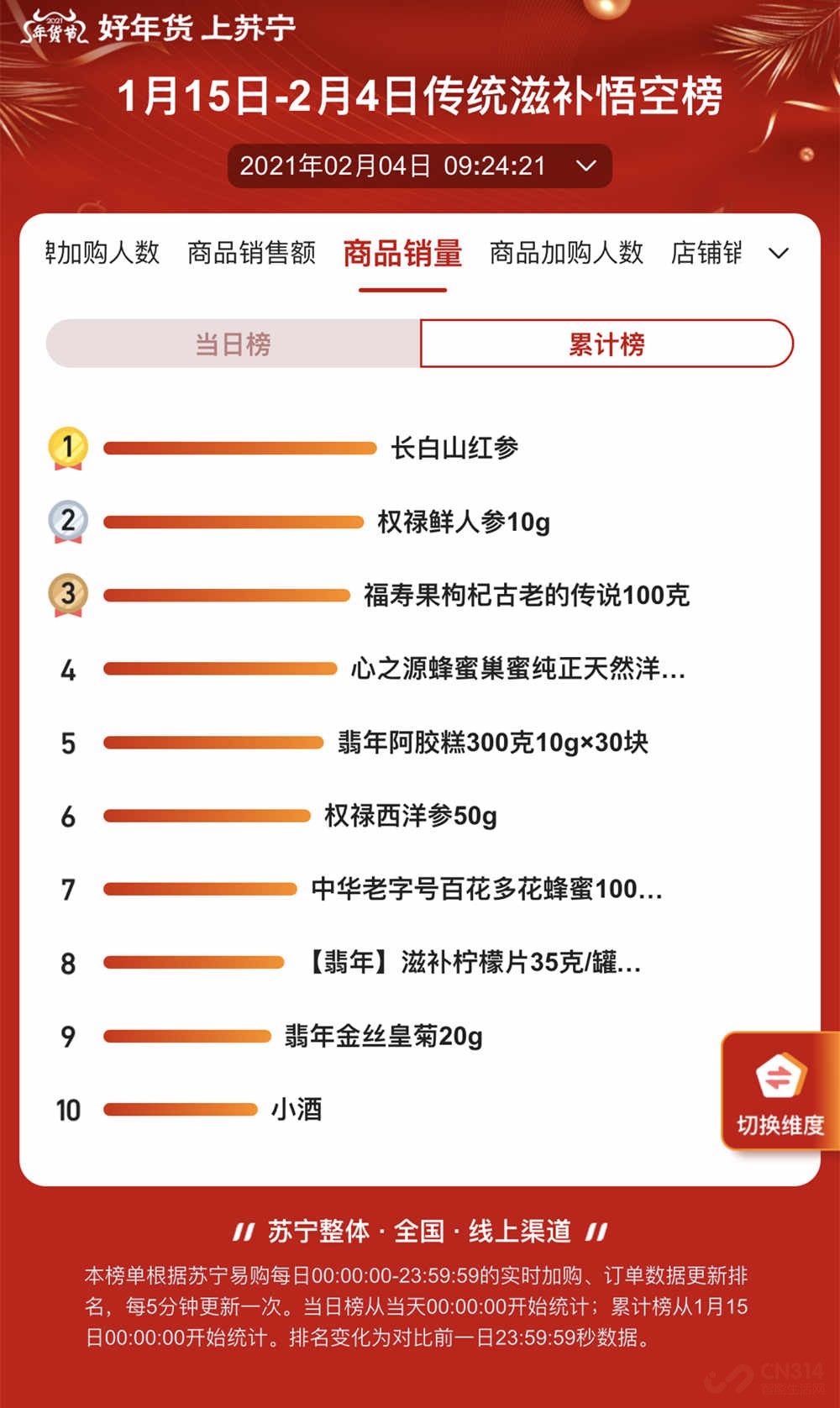This screenshot has width=840, height=1408.
Task: Select the 累计榜 ranking
Action: 606,344
